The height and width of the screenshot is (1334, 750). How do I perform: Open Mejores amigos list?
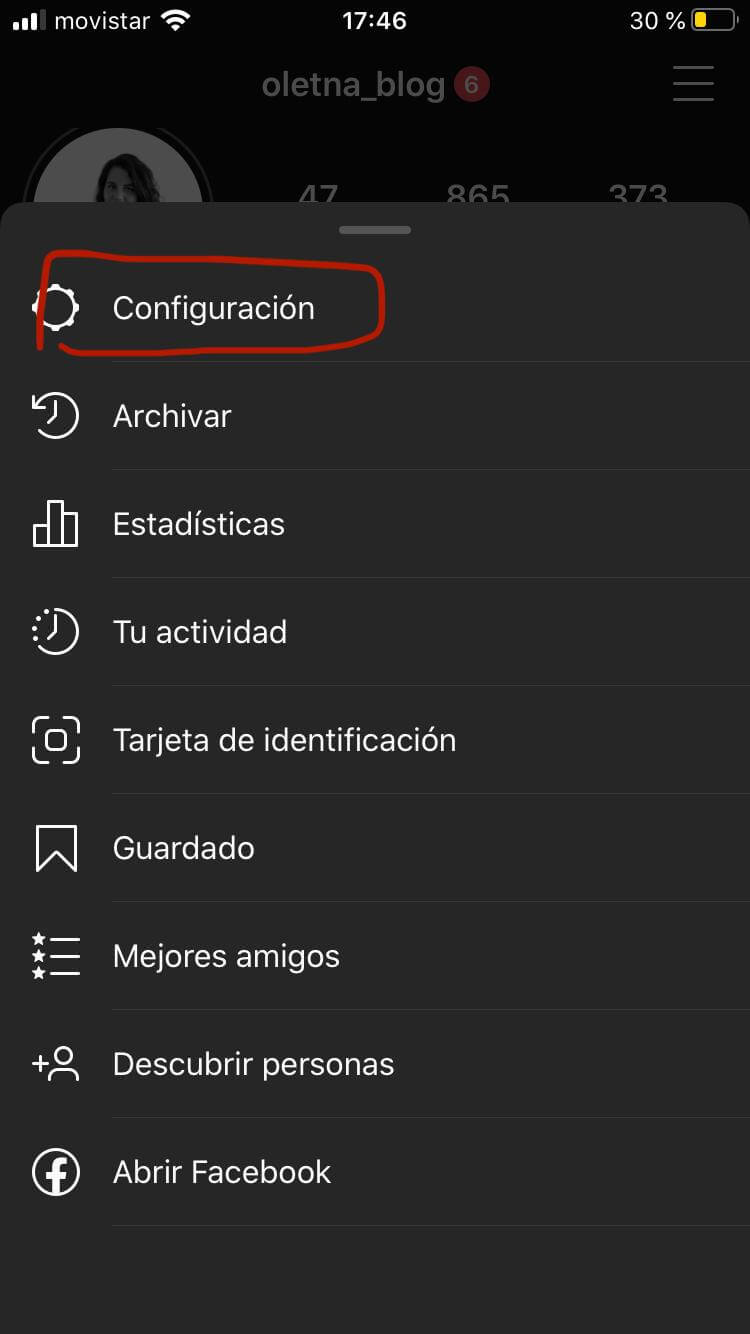coord(226,956)
